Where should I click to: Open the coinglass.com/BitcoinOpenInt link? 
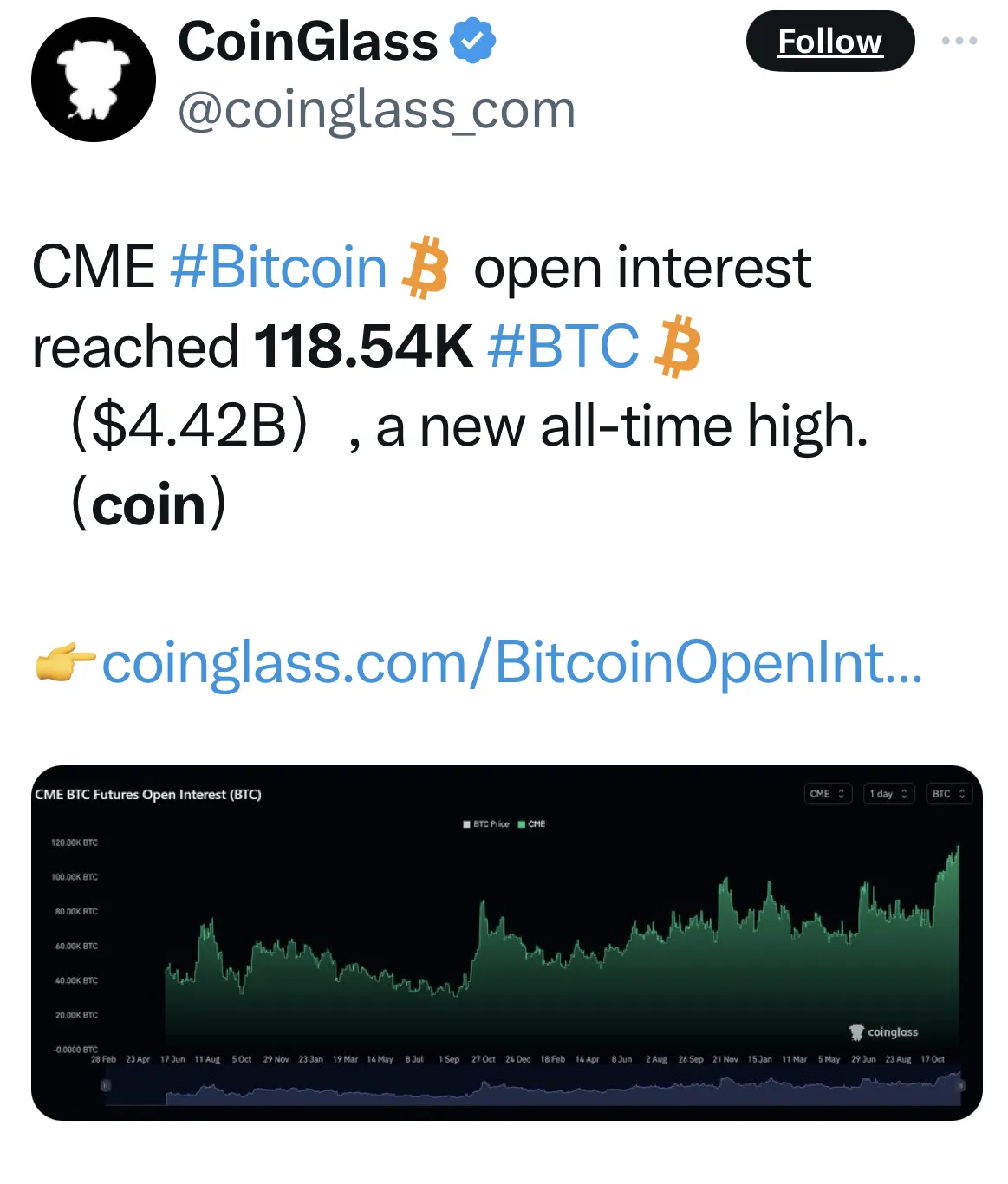[511, 666]
